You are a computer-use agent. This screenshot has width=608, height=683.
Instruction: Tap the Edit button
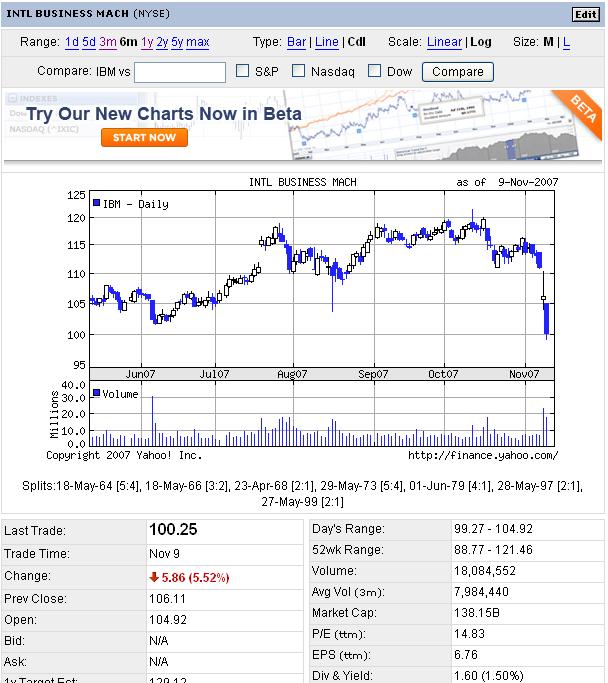[585, 14]
